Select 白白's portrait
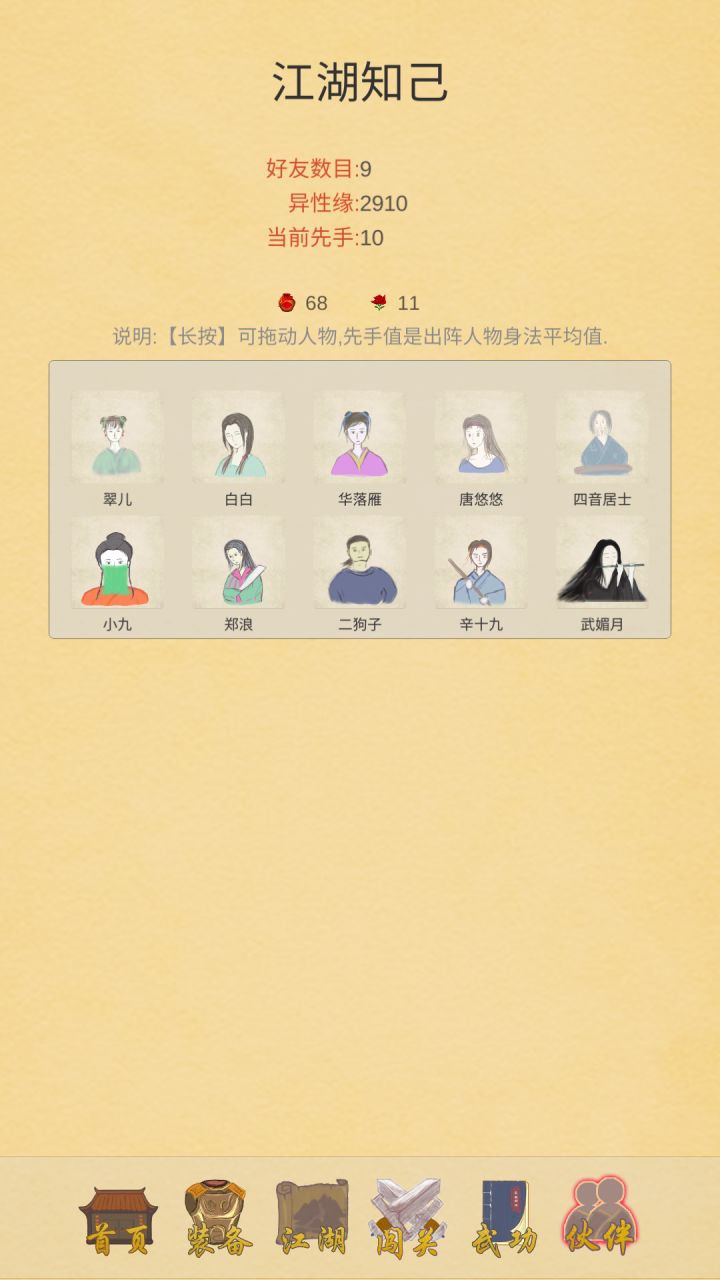 point(238,438)
